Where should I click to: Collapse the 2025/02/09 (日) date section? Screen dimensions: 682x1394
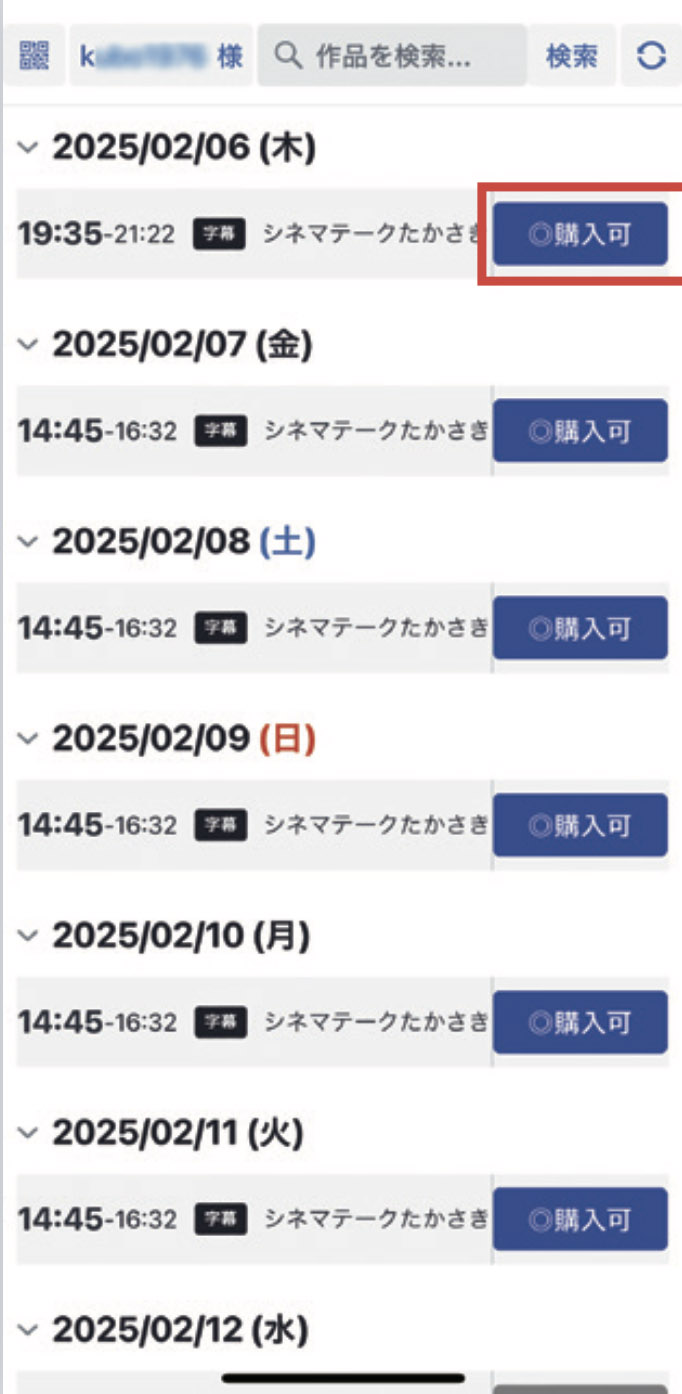click(x=29, y=738)
